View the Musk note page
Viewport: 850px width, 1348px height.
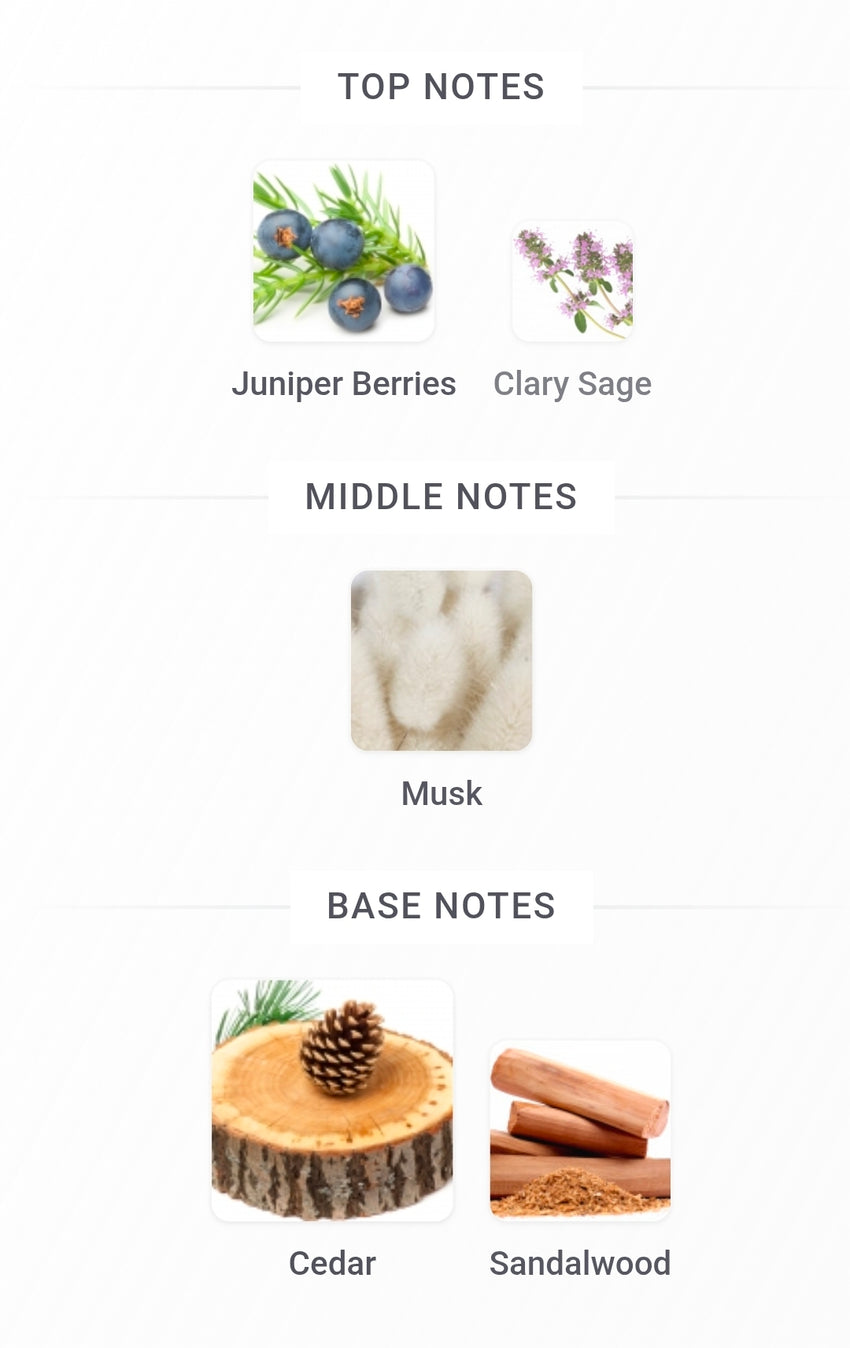click(x=441, y=661)
